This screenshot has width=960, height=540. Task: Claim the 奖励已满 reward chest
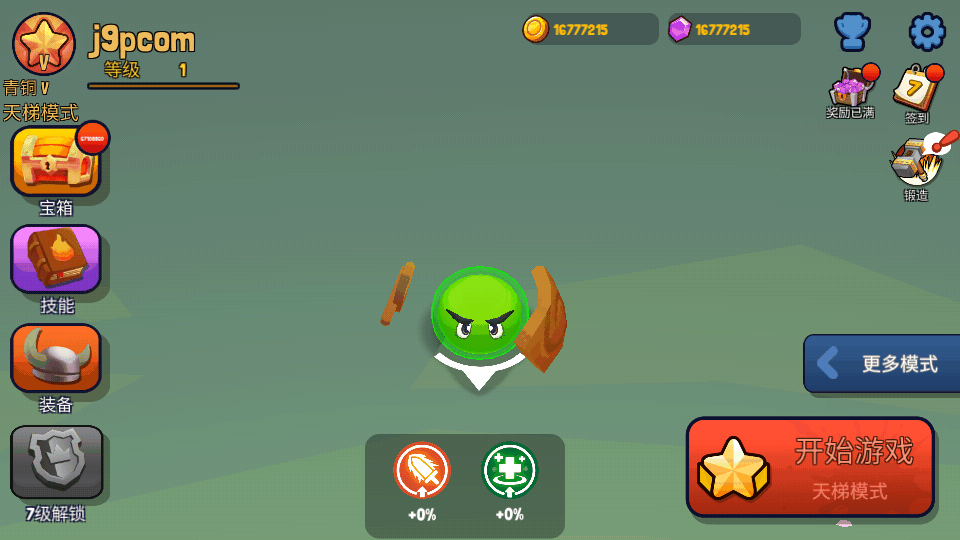click(x=851, y=90)
